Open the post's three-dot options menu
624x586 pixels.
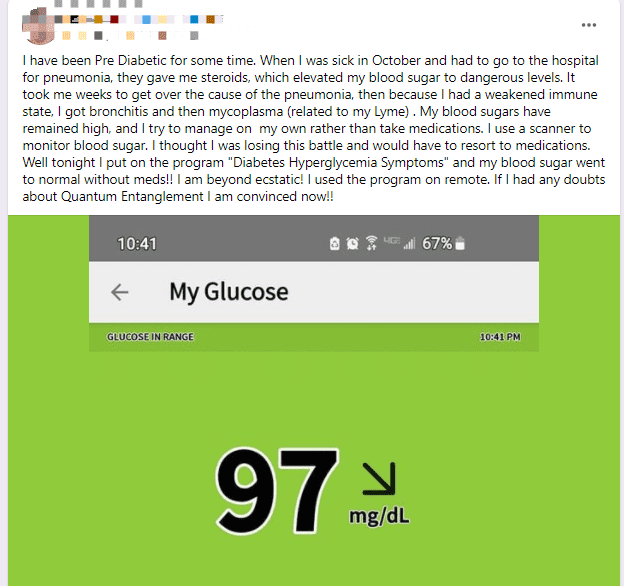point(591,26)
